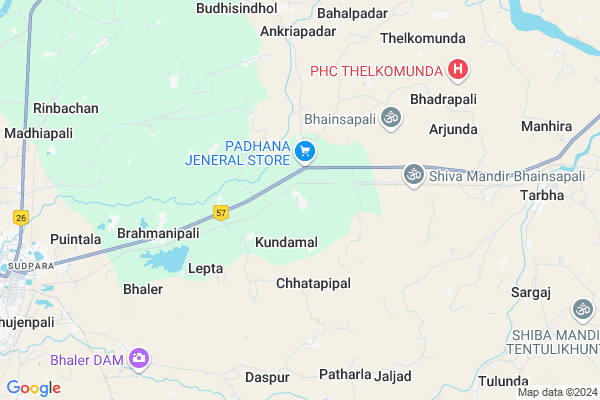Viewport: 600px width, 400px height.
Task: Tap the Bhainsapali temple marker
Action: (x=391, y=119)
